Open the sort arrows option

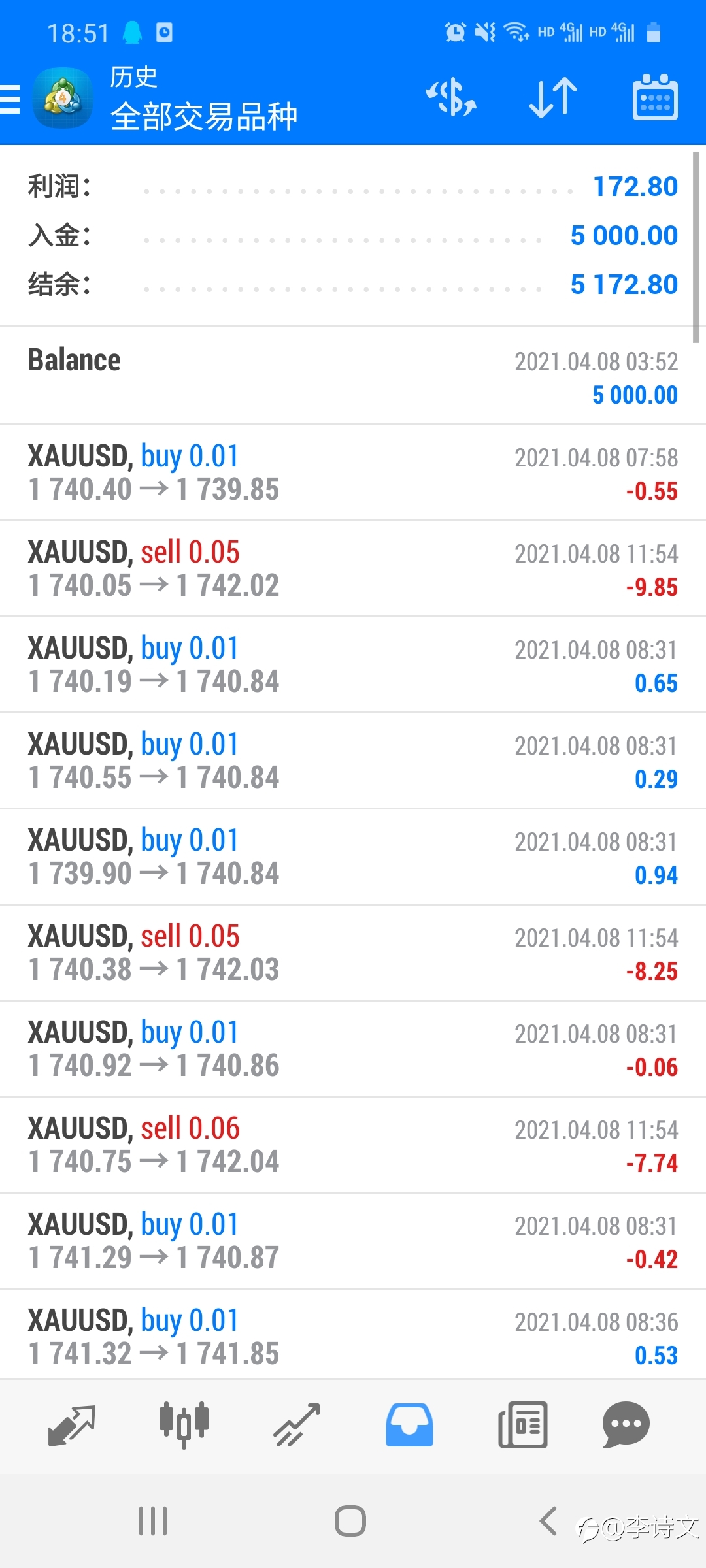[x=553, y=98]
